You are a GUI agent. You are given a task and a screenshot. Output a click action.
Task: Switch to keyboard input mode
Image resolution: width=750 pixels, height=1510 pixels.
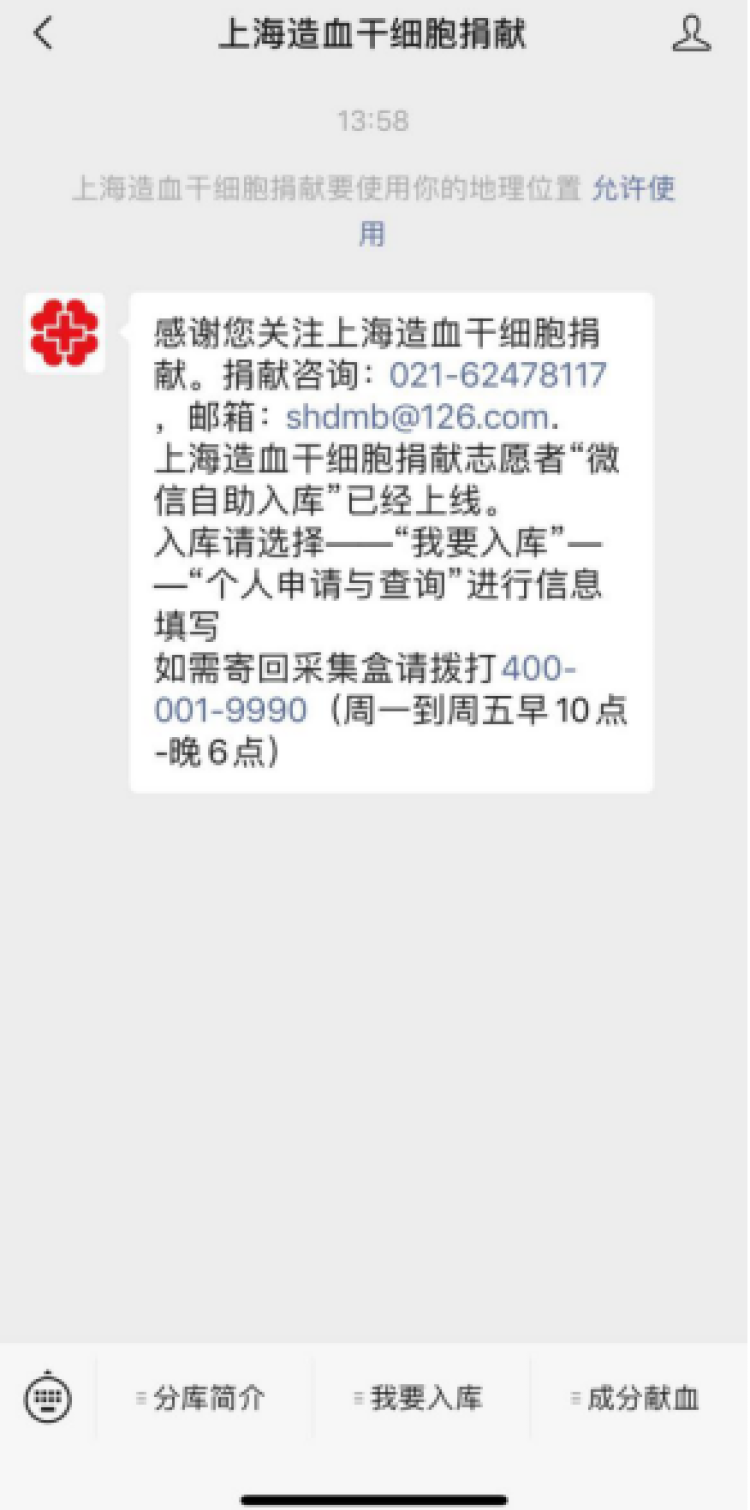[48, 1397]
